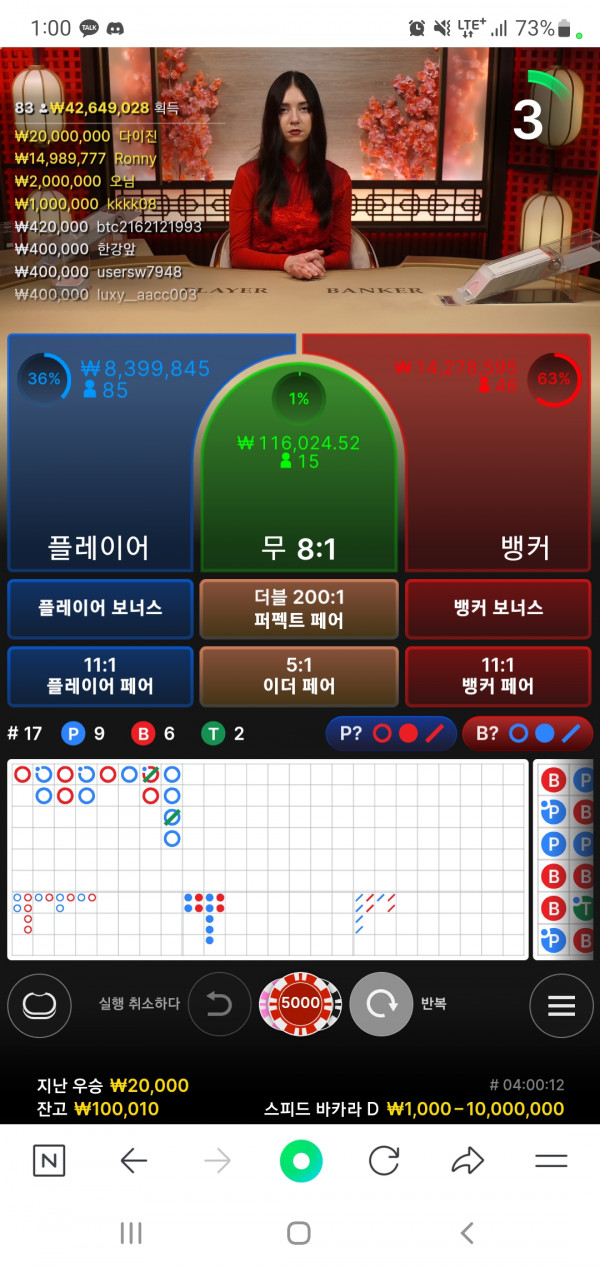Select the 뱅커 보너스 side bet

point(498,608)
